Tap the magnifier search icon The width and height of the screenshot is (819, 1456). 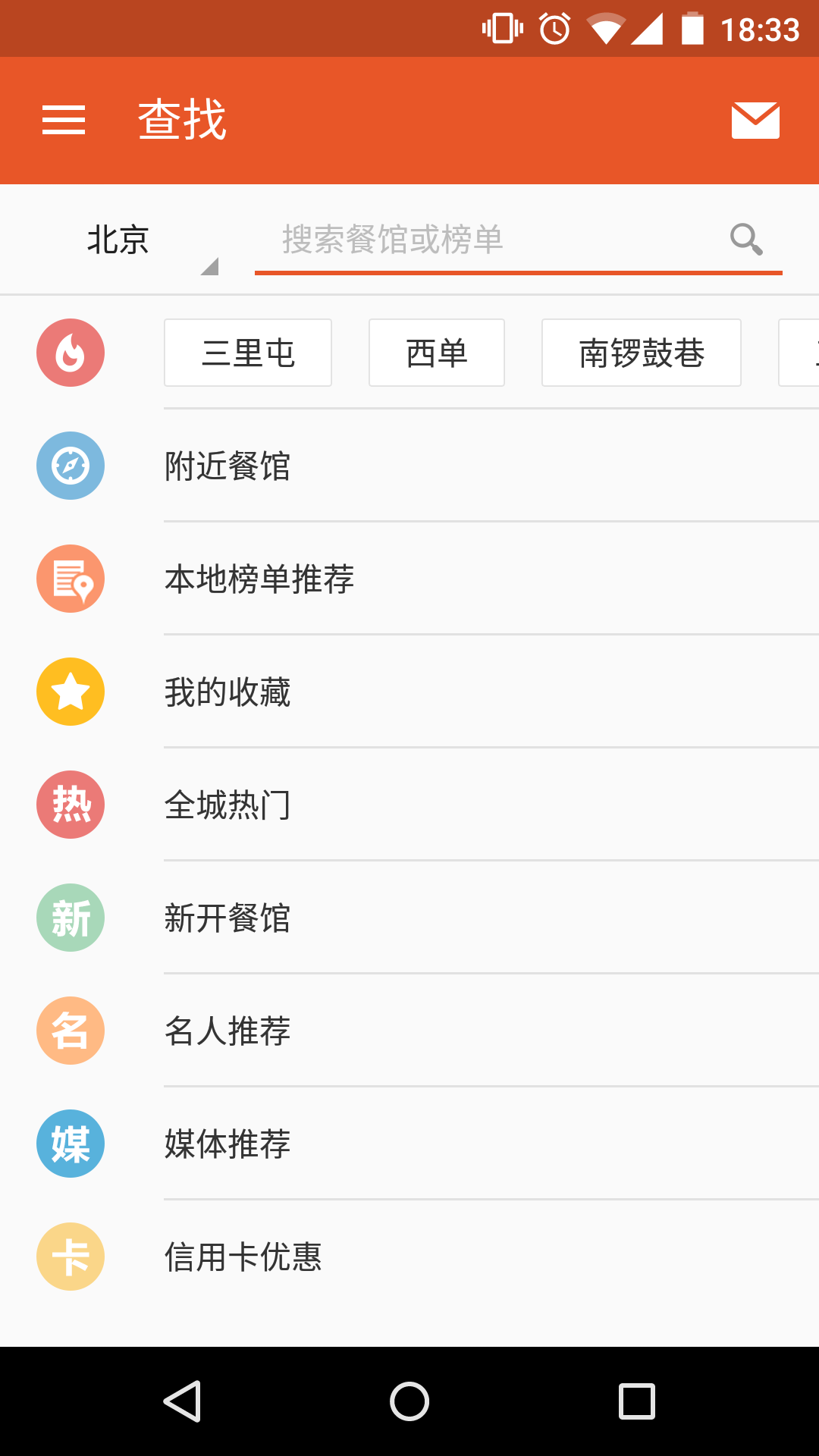coord(746,240)
